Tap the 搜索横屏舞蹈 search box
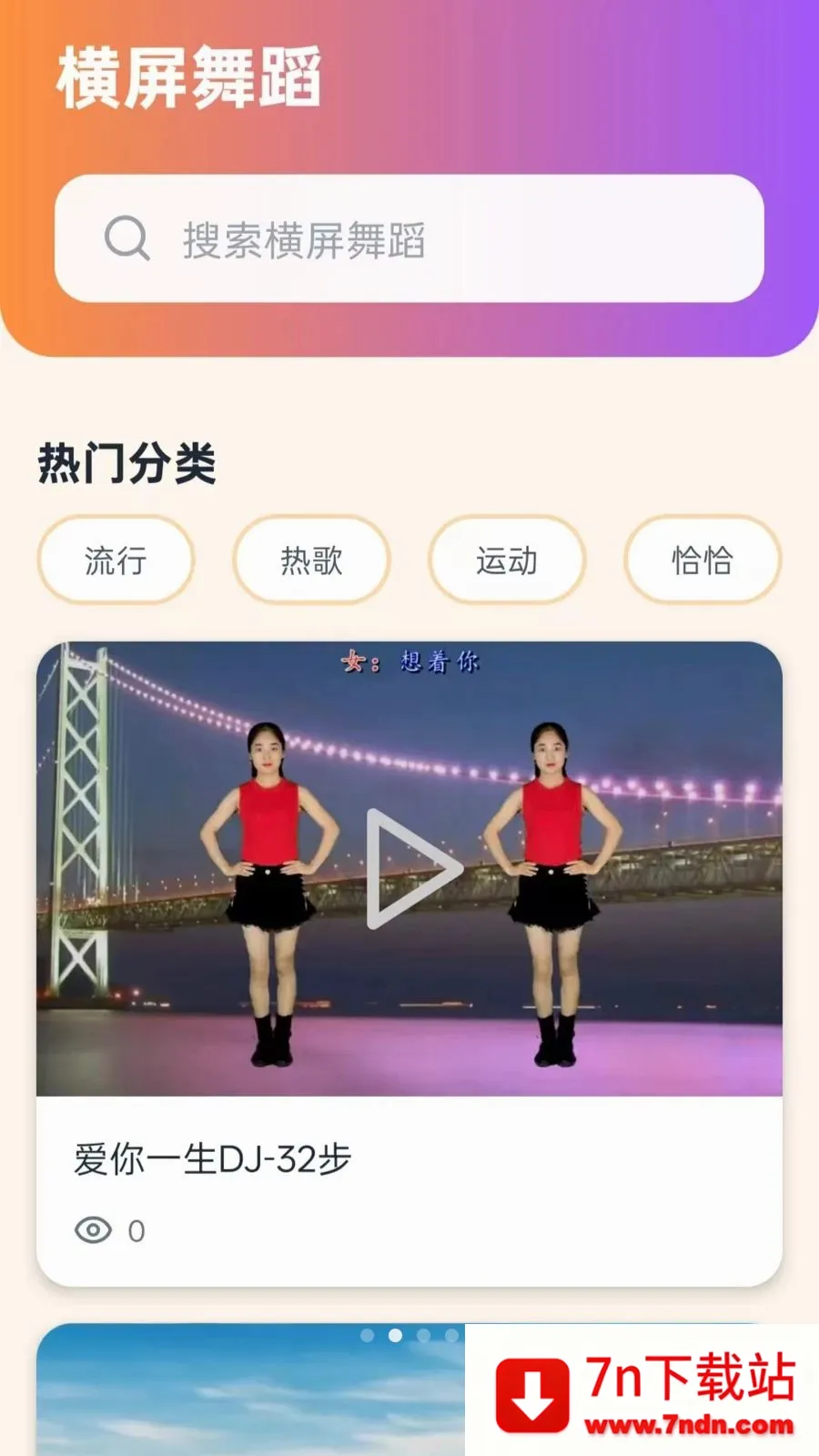 coord(409,238)
